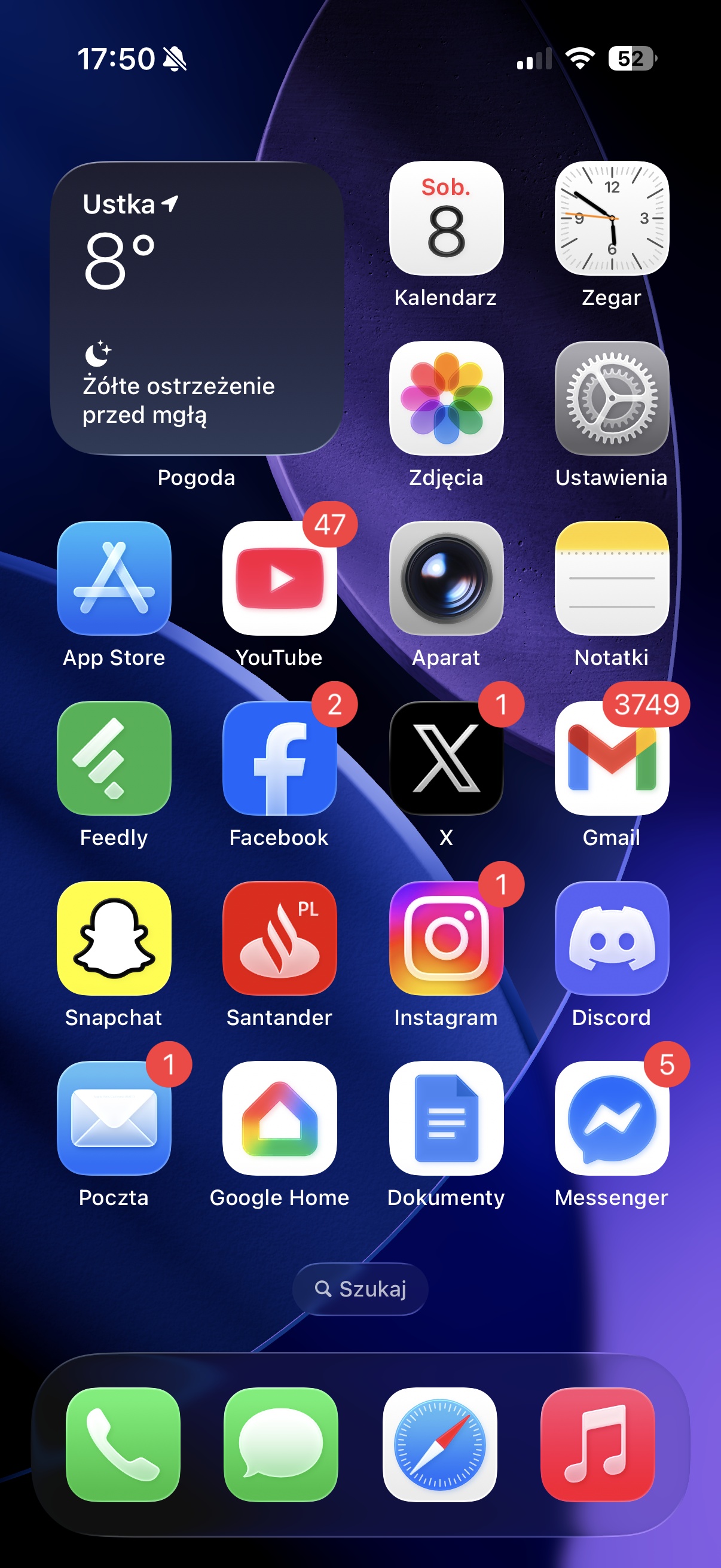Screen dimensions: 721x1568
Task: Launch the Aparat camera app
Action: tap(446, 578)
